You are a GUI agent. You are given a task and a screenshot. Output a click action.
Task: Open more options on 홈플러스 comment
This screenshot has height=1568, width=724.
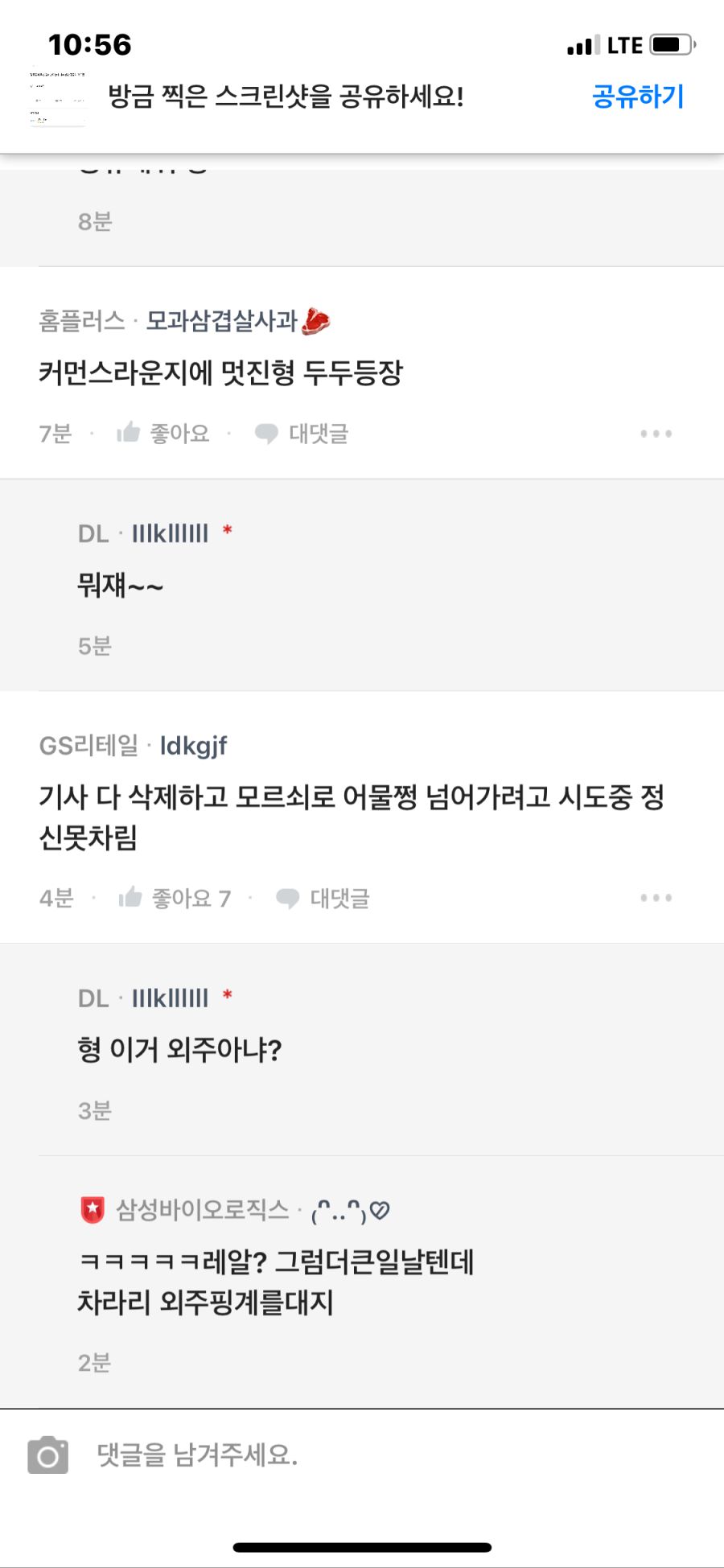click(x=656, y=434)
